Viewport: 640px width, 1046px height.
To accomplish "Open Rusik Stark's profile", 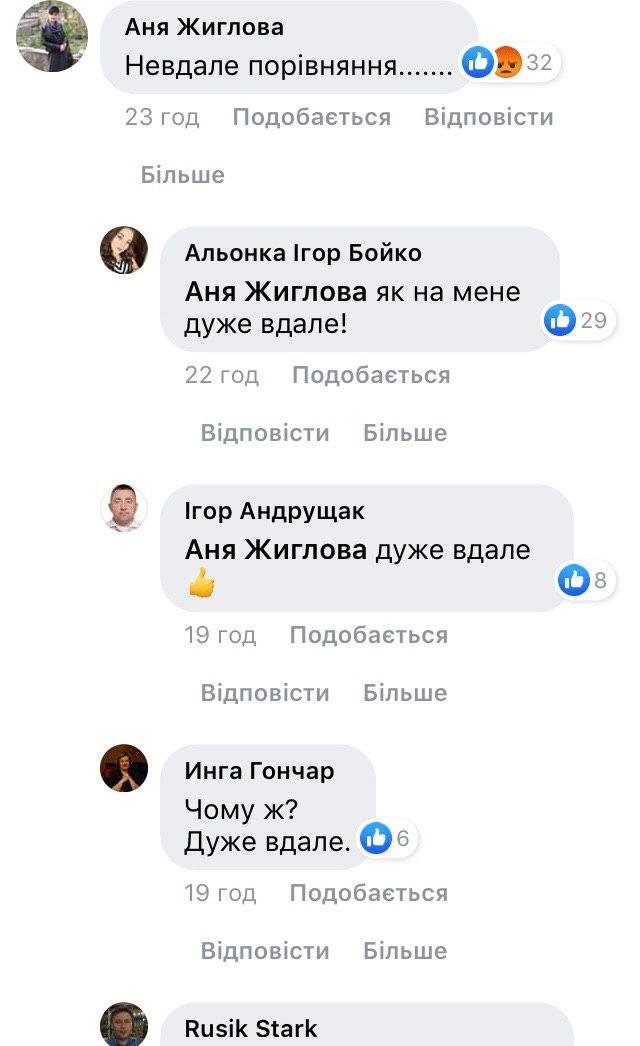I will pos(250,1028).
